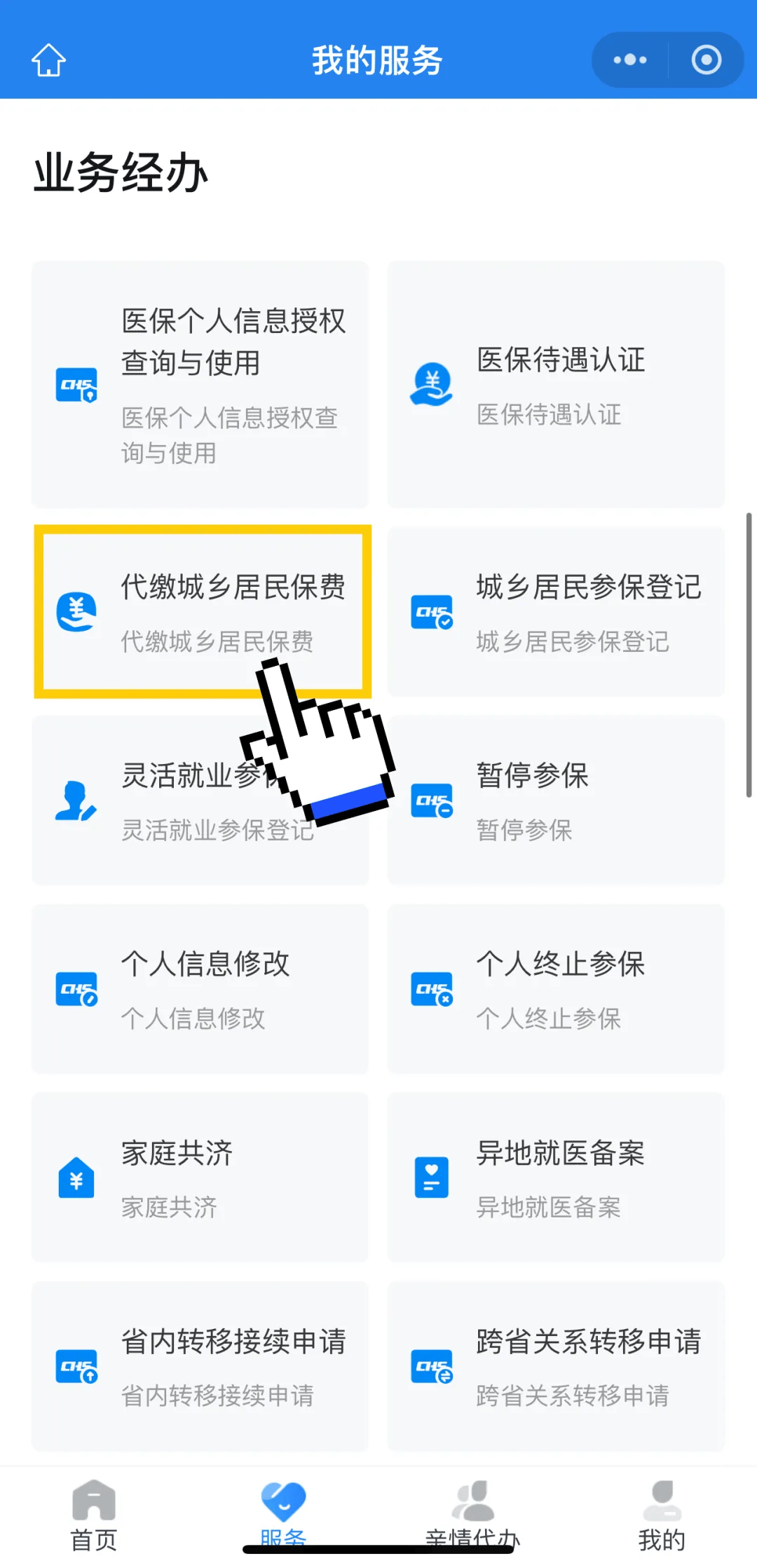Click the 城乡居民参保登记 card icon
The width and height of the screenshot is (757, 1568).
[x=431, y=611]
